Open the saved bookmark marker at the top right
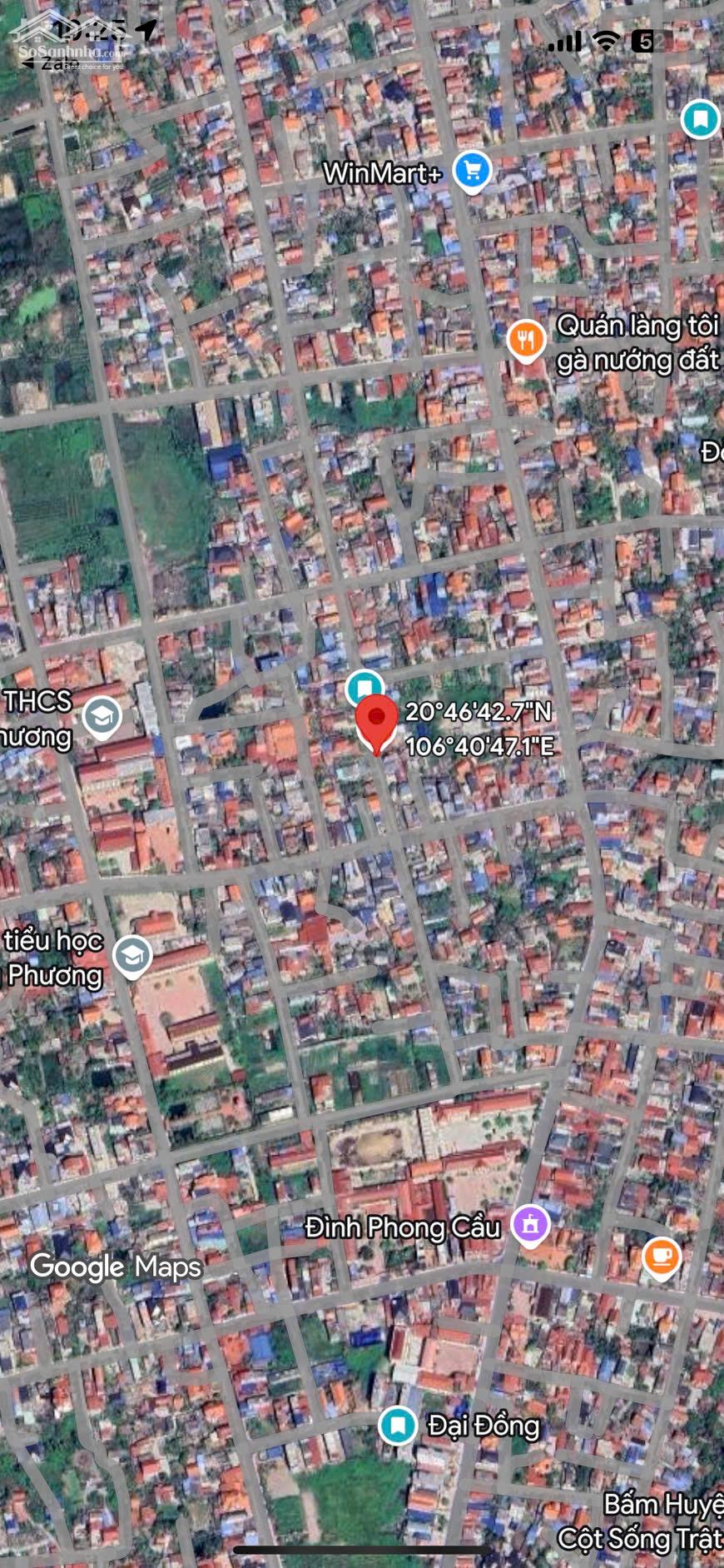 click(x=700, y=119)
